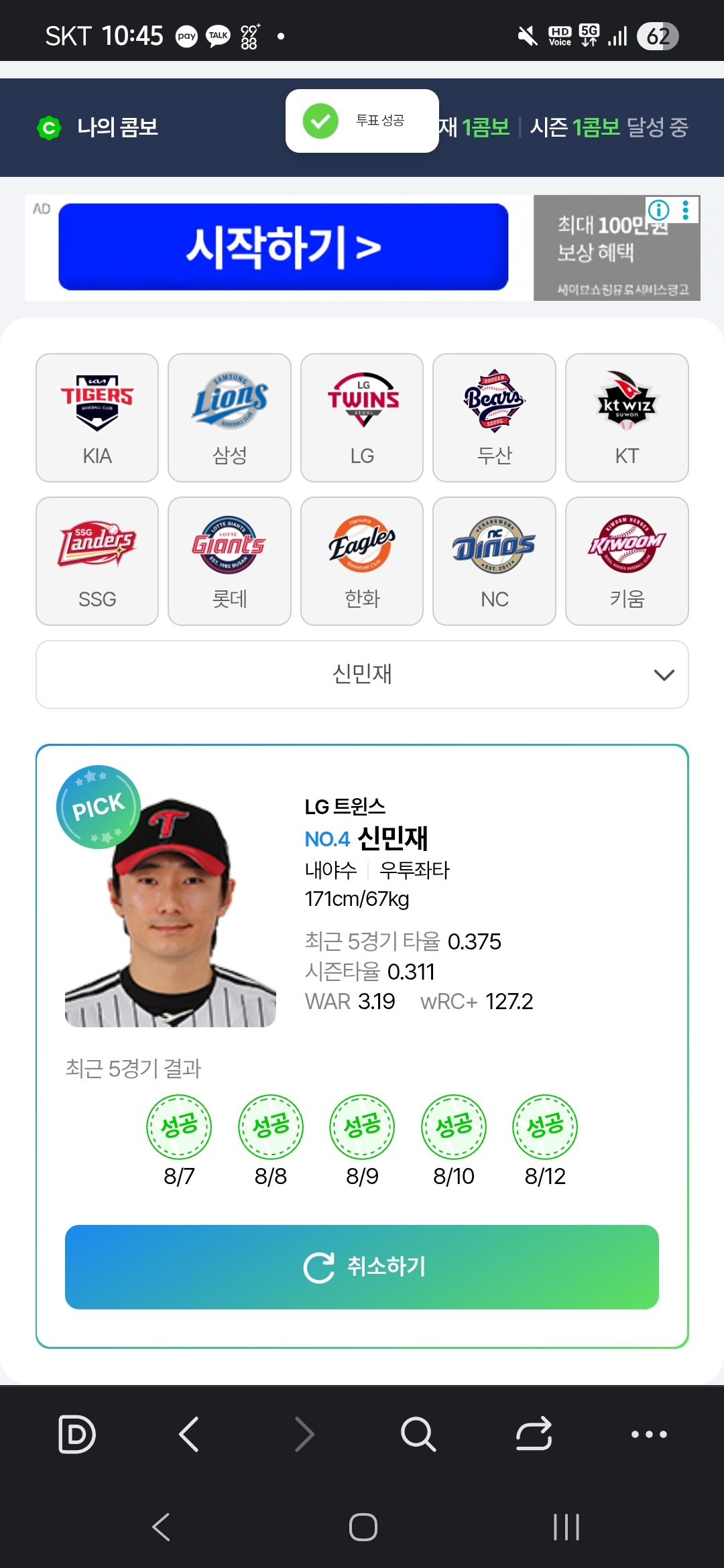
Task: Pick the Doosan Bears team
Action: 494,417
